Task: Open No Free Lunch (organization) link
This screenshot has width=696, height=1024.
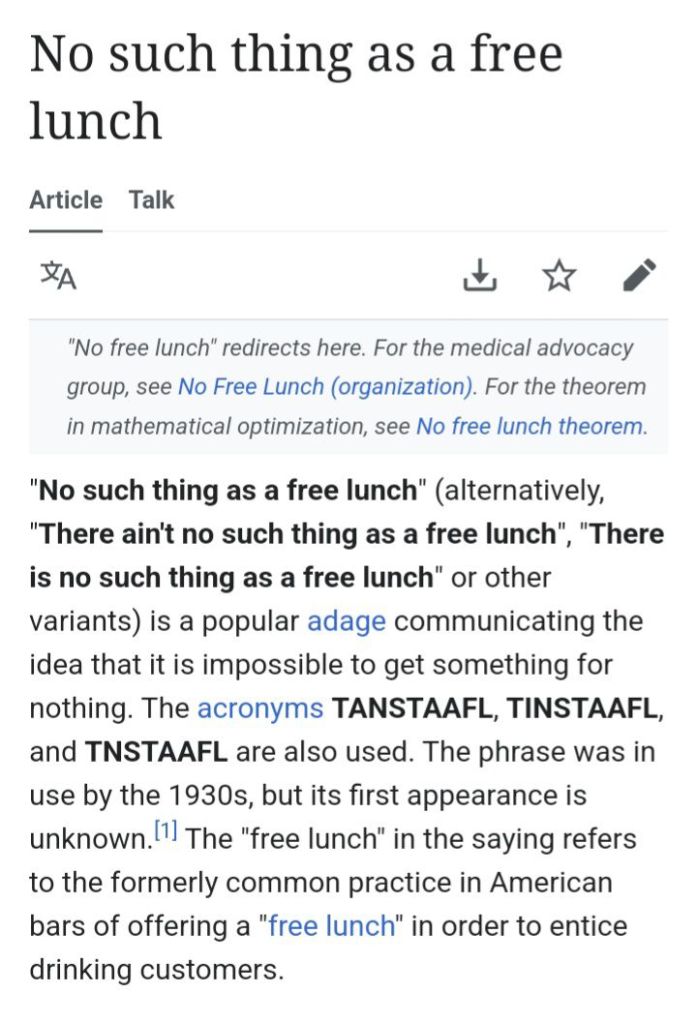Action: pos(325,387)
